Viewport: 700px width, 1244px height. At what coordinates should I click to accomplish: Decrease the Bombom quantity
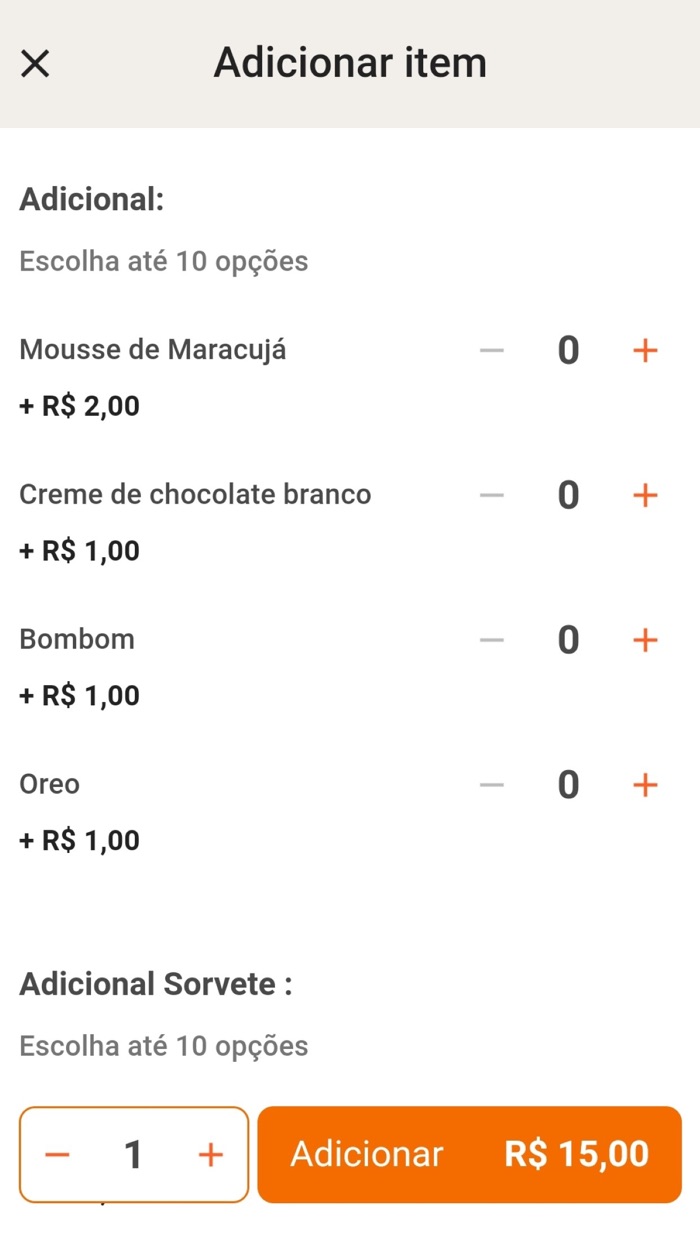(492, 640)
